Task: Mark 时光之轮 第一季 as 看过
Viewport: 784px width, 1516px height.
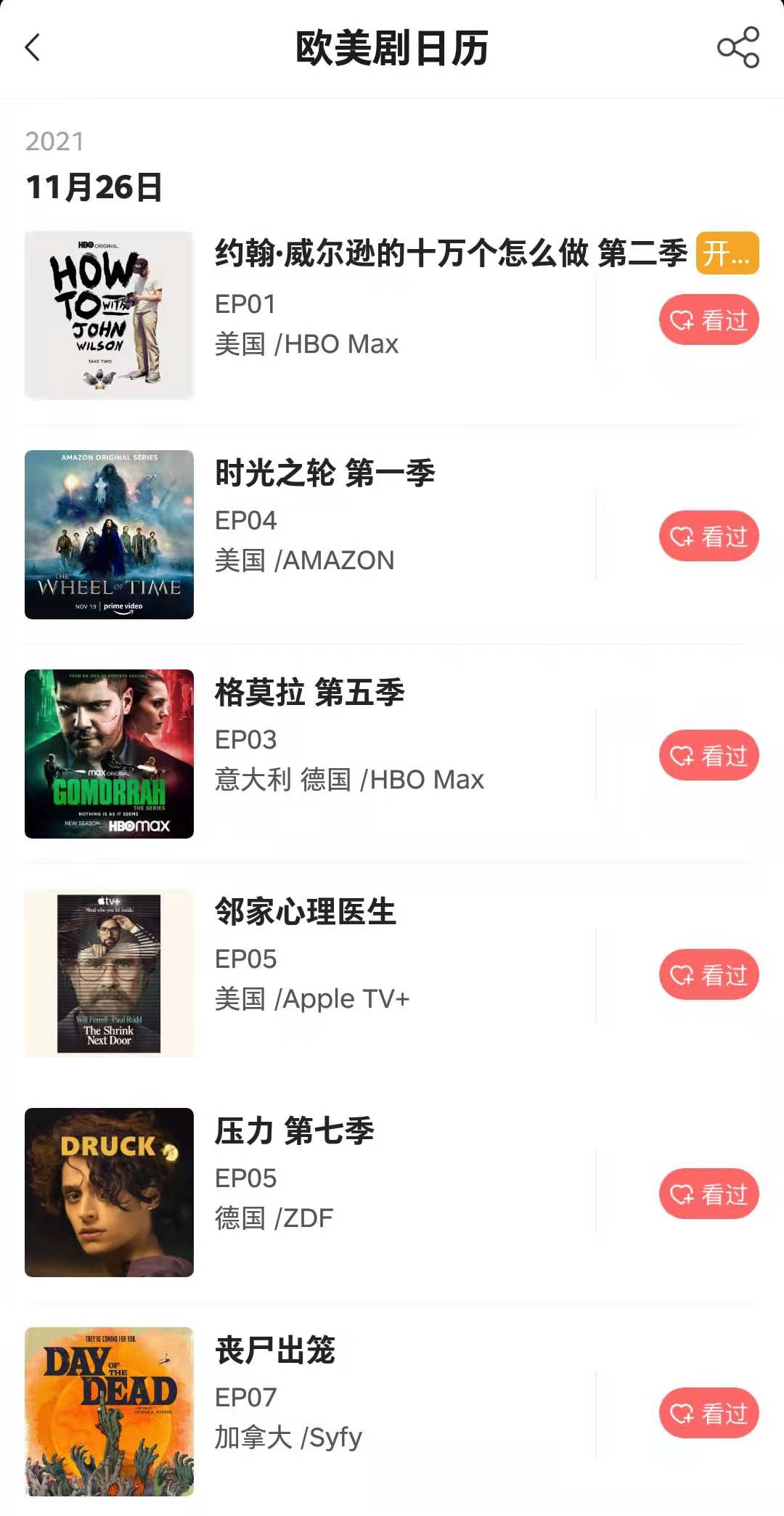Action: [709, 537]
